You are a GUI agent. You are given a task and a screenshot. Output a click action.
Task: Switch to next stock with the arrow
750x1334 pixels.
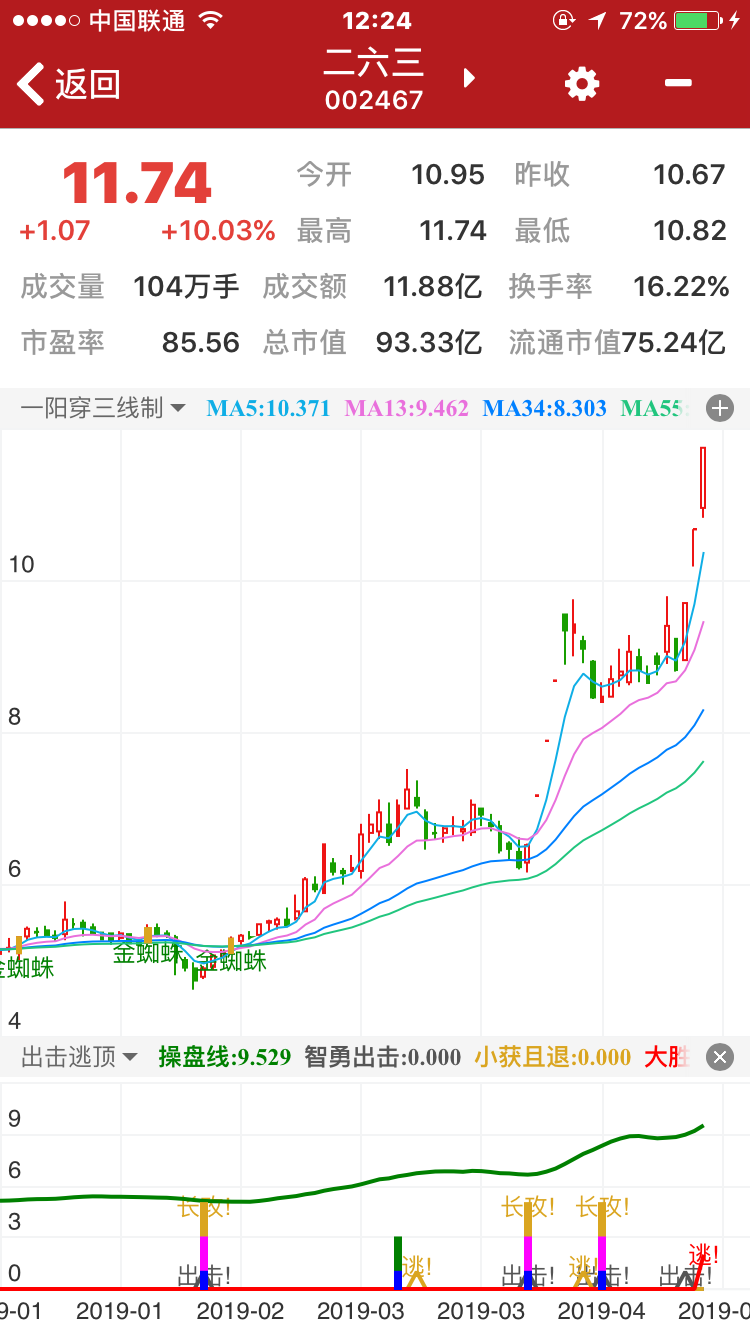point(469,78)
